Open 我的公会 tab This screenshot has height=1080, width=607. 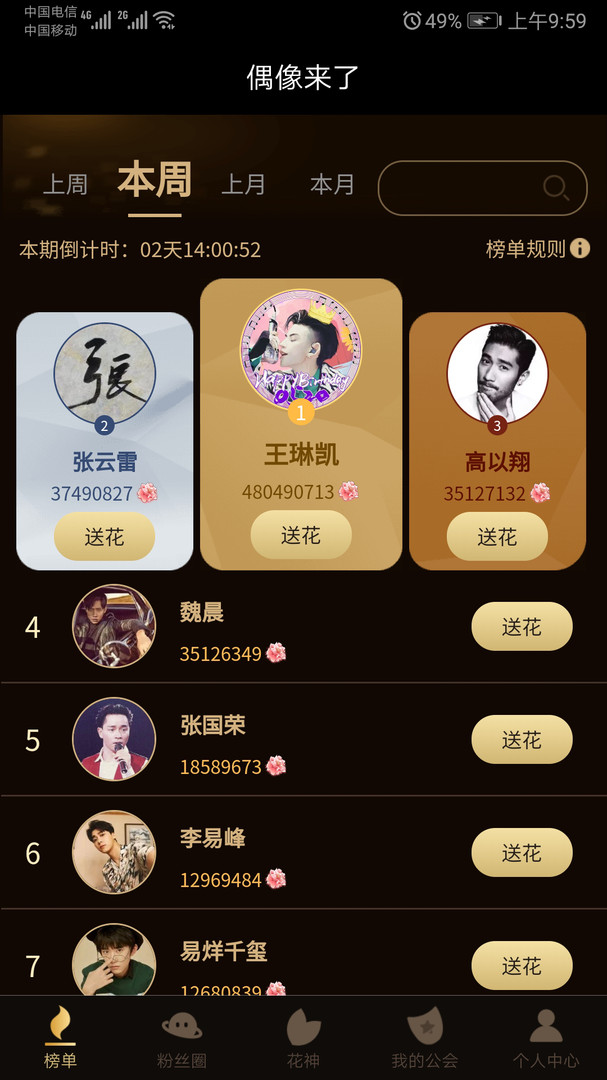[424, 1039]
